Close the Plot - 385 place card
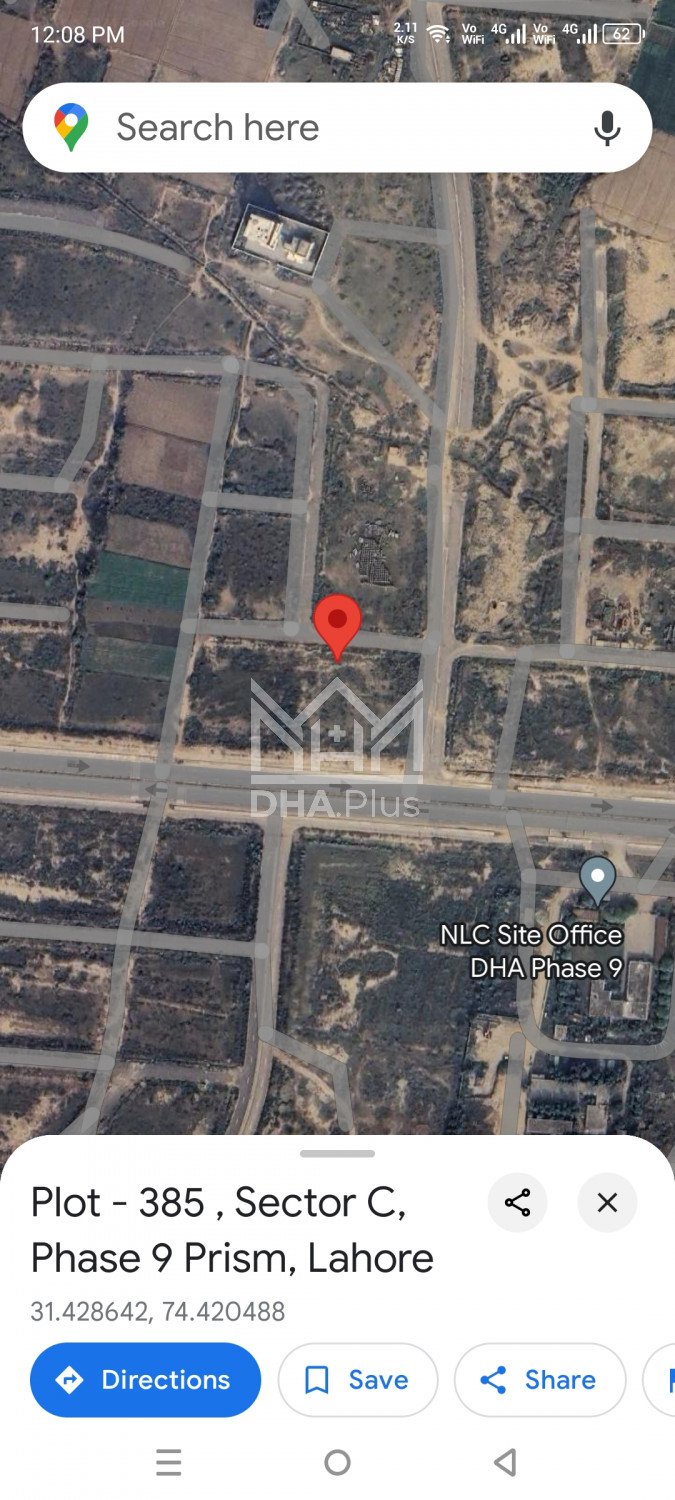This screenshot has width=675, height=1500. click(x=607, y=1202)
